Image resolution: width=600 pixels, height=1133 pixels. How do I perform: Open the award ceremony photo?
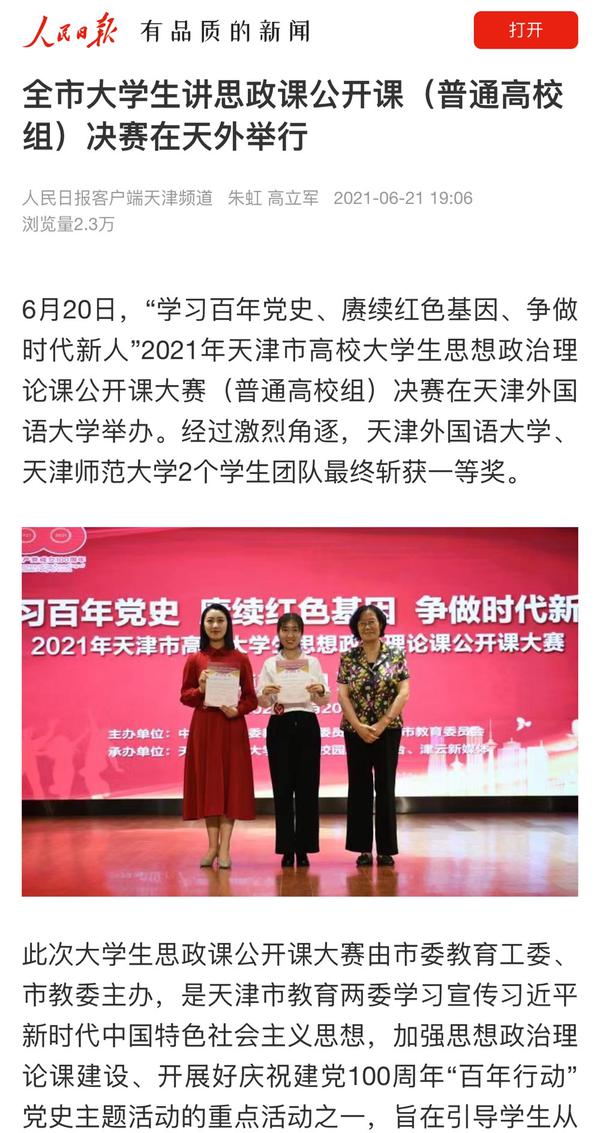click(x=300, y=711)
